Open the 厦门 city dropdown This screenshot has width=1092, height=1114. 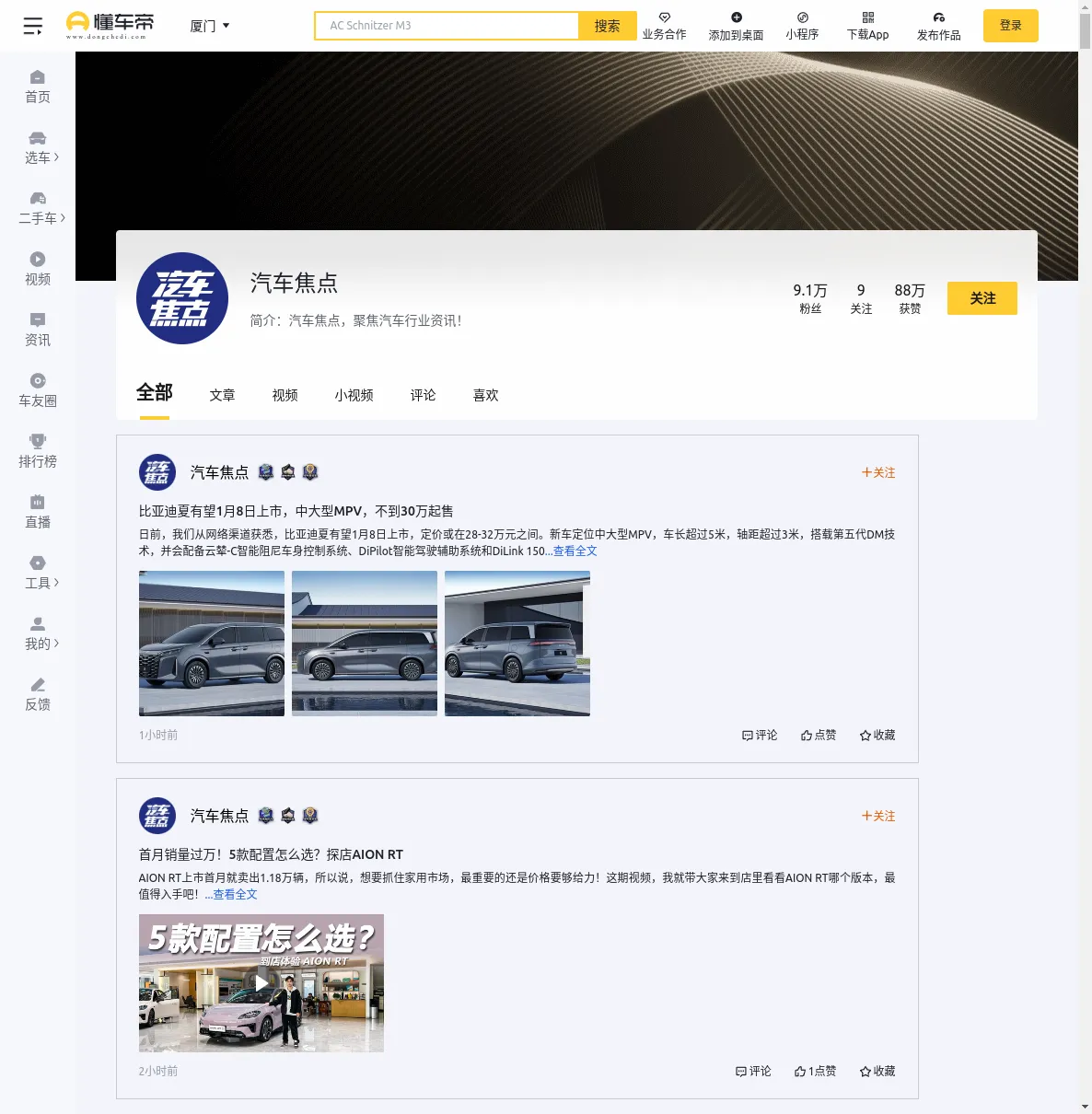click(210, 26)
